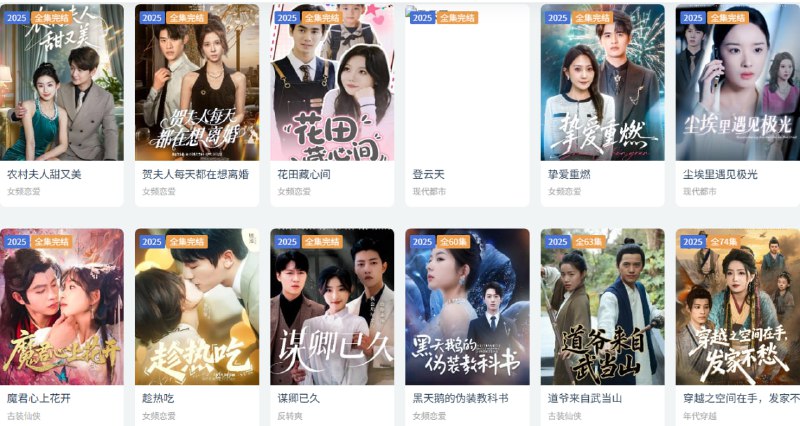
Task: Select the drama 谋卿已久
Action: tap(332, 308)
